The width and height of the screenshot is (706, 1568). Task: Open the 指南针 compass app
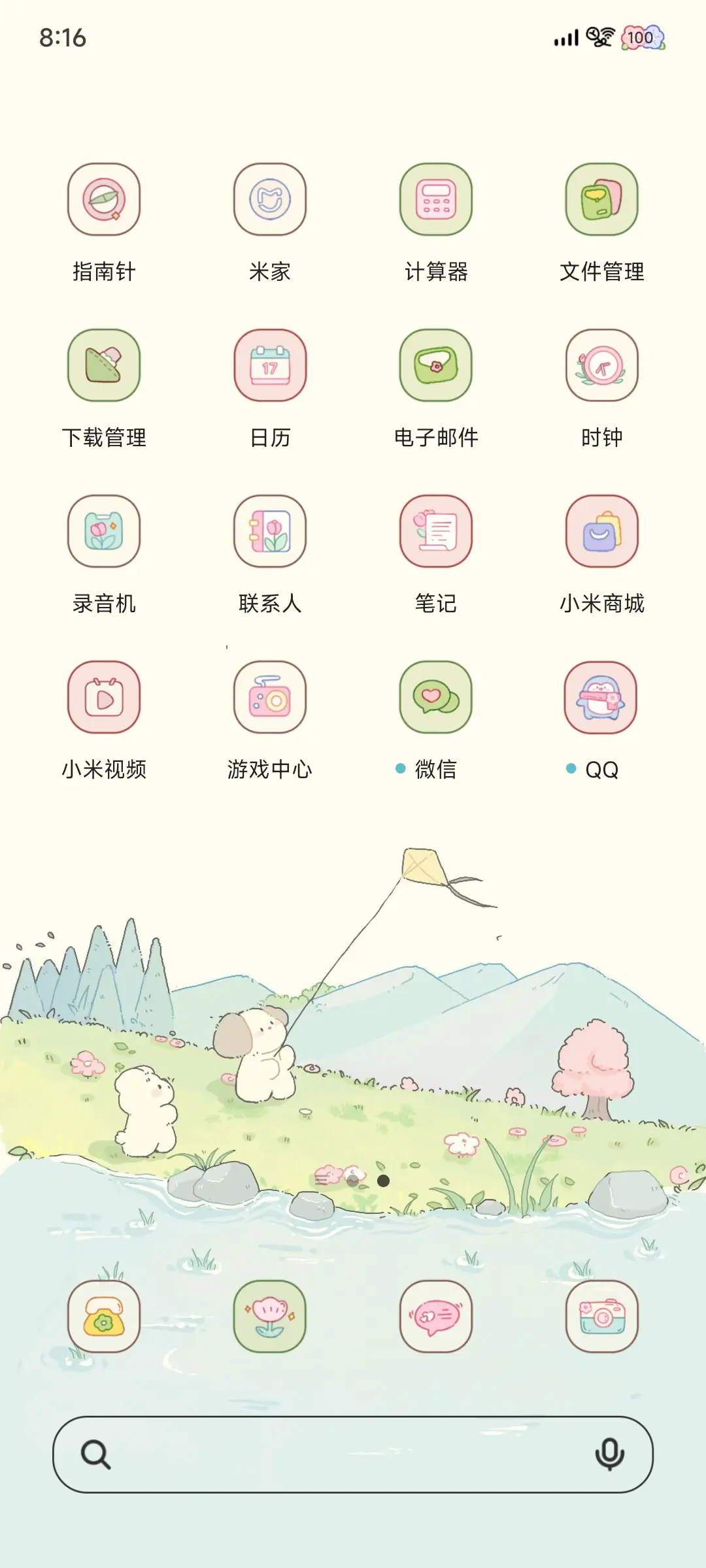click(104, 201)
